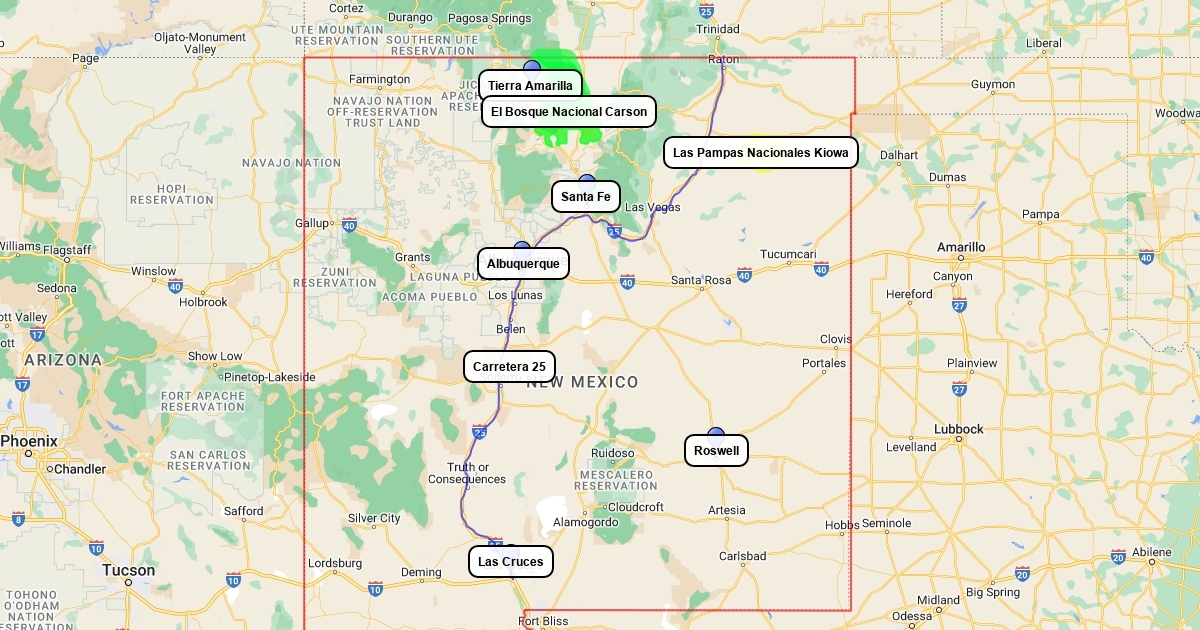This screenshot has width=1200, height=630.
Task: Tap the Roswell marker label
Action: [x=716, y=451]
